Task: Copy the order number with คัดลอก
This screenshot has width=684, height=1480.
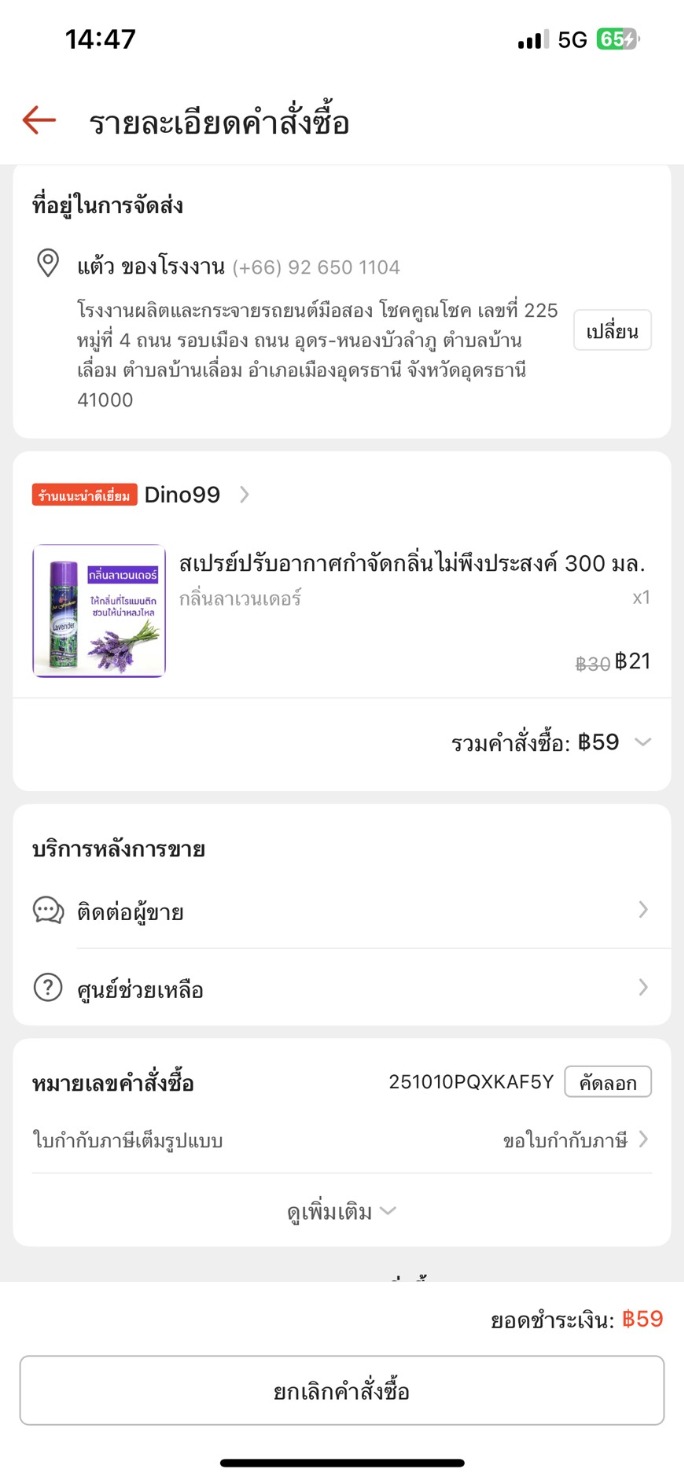Action: [x=607, y=1081]
